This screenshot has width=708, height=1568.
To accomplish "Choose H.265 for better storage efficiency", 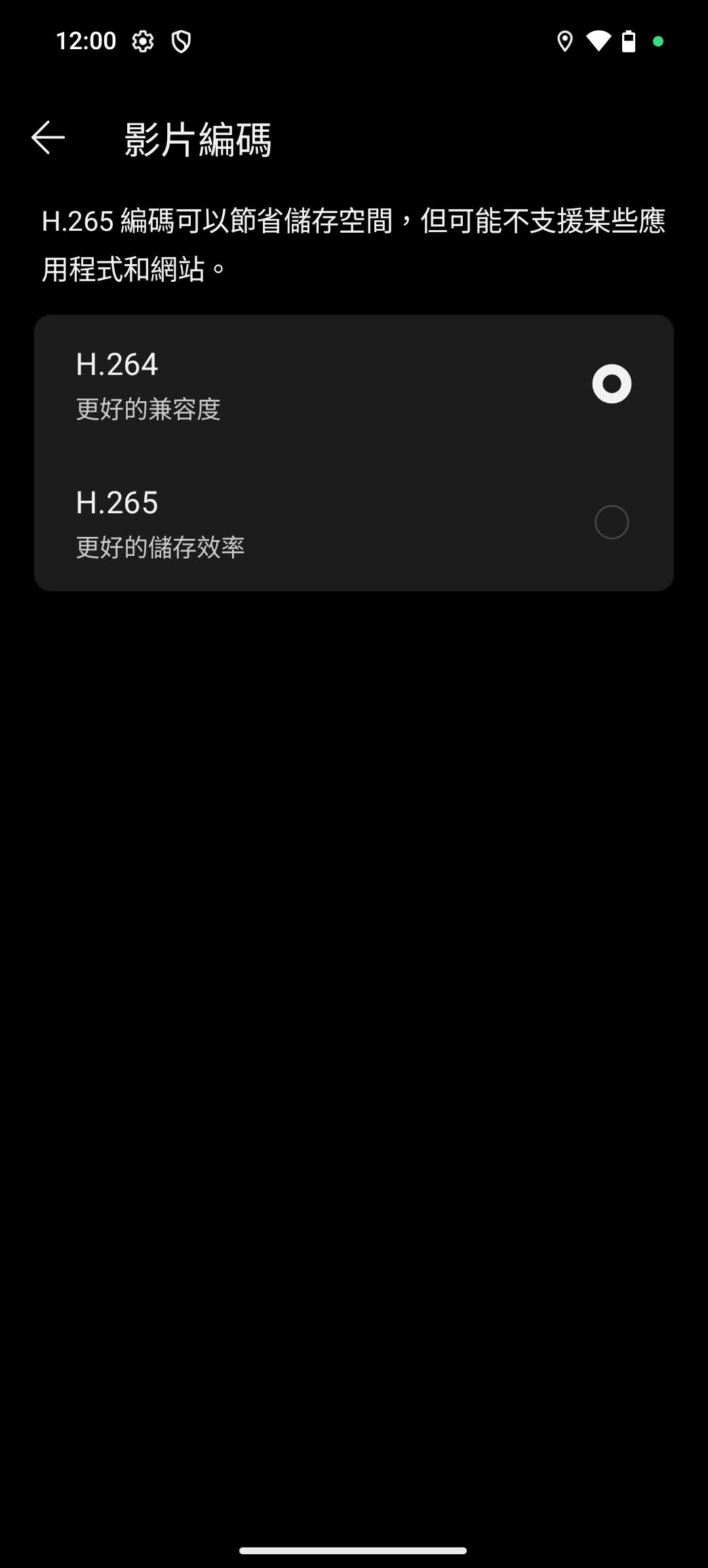I will click(354, 522).
